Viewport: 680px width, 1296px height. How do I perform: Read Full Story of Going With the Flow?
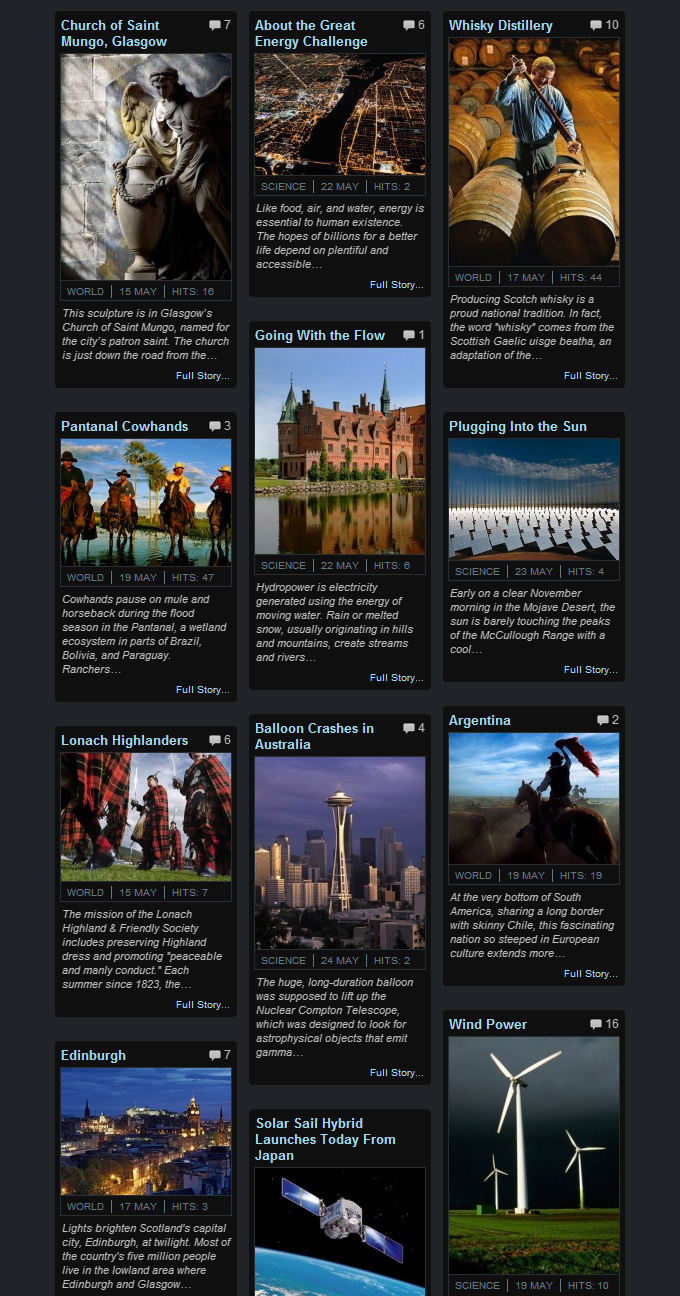397,678
